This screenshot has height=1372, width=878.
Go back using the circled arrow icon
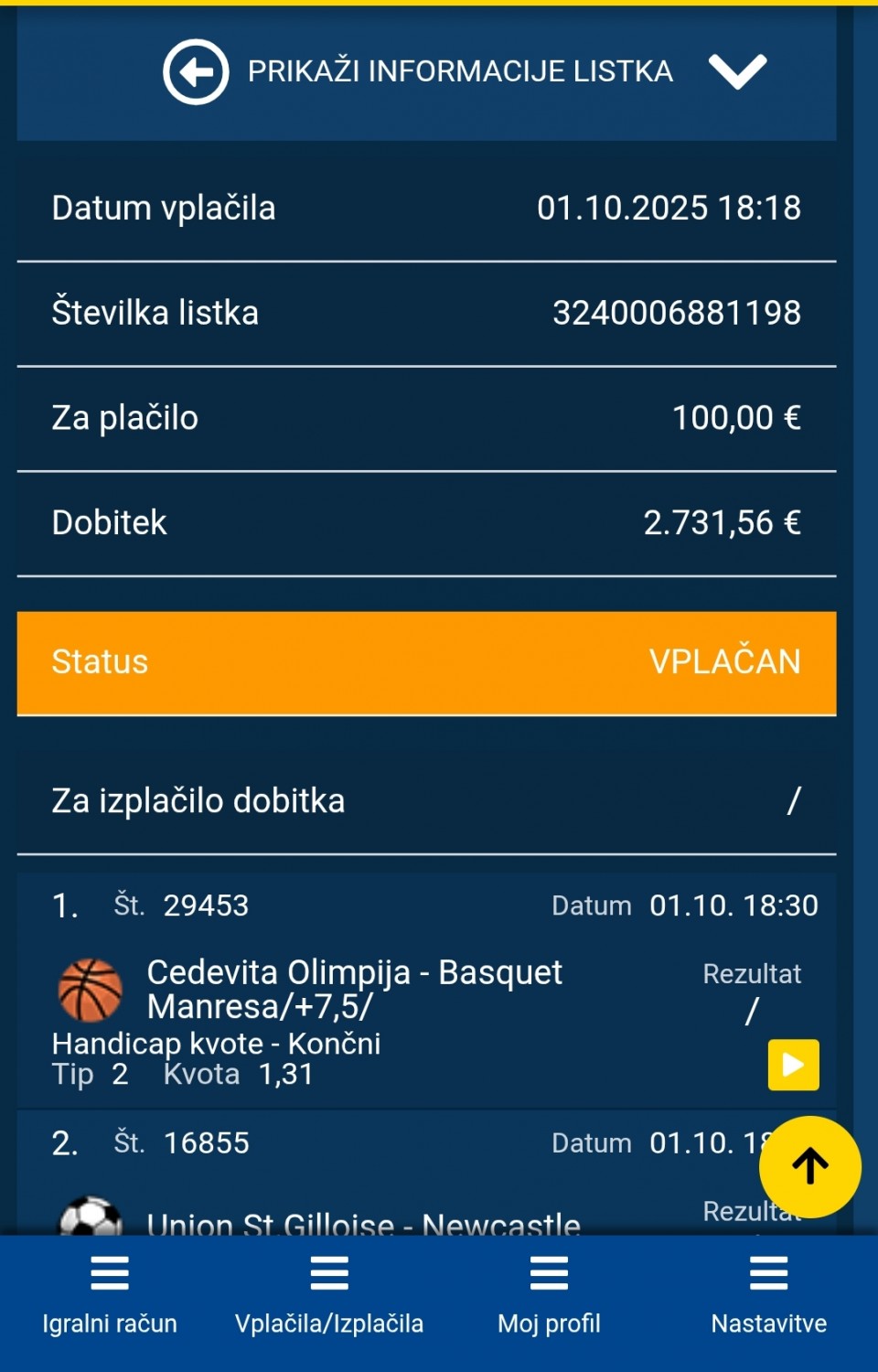[195, 71]
